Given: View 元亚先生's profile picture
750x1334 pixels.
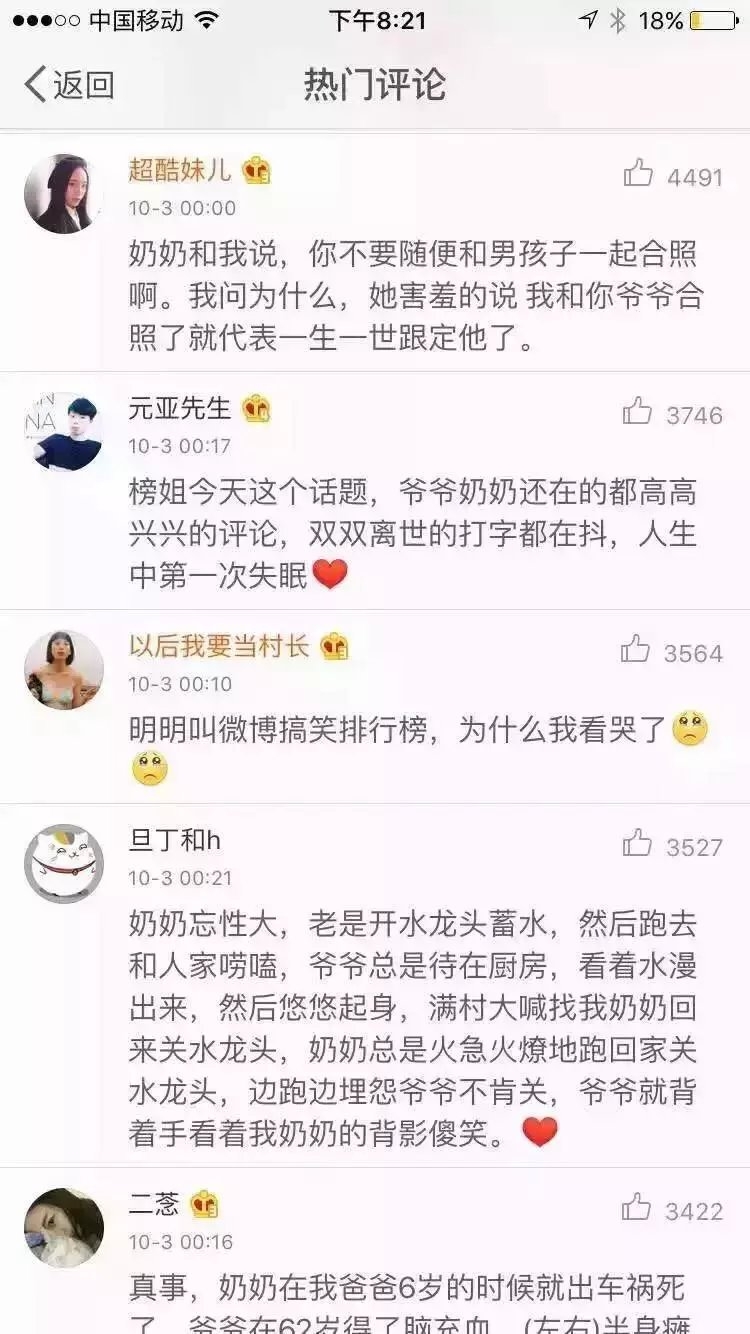Looking at the screenshot, I should click(64, 432).
